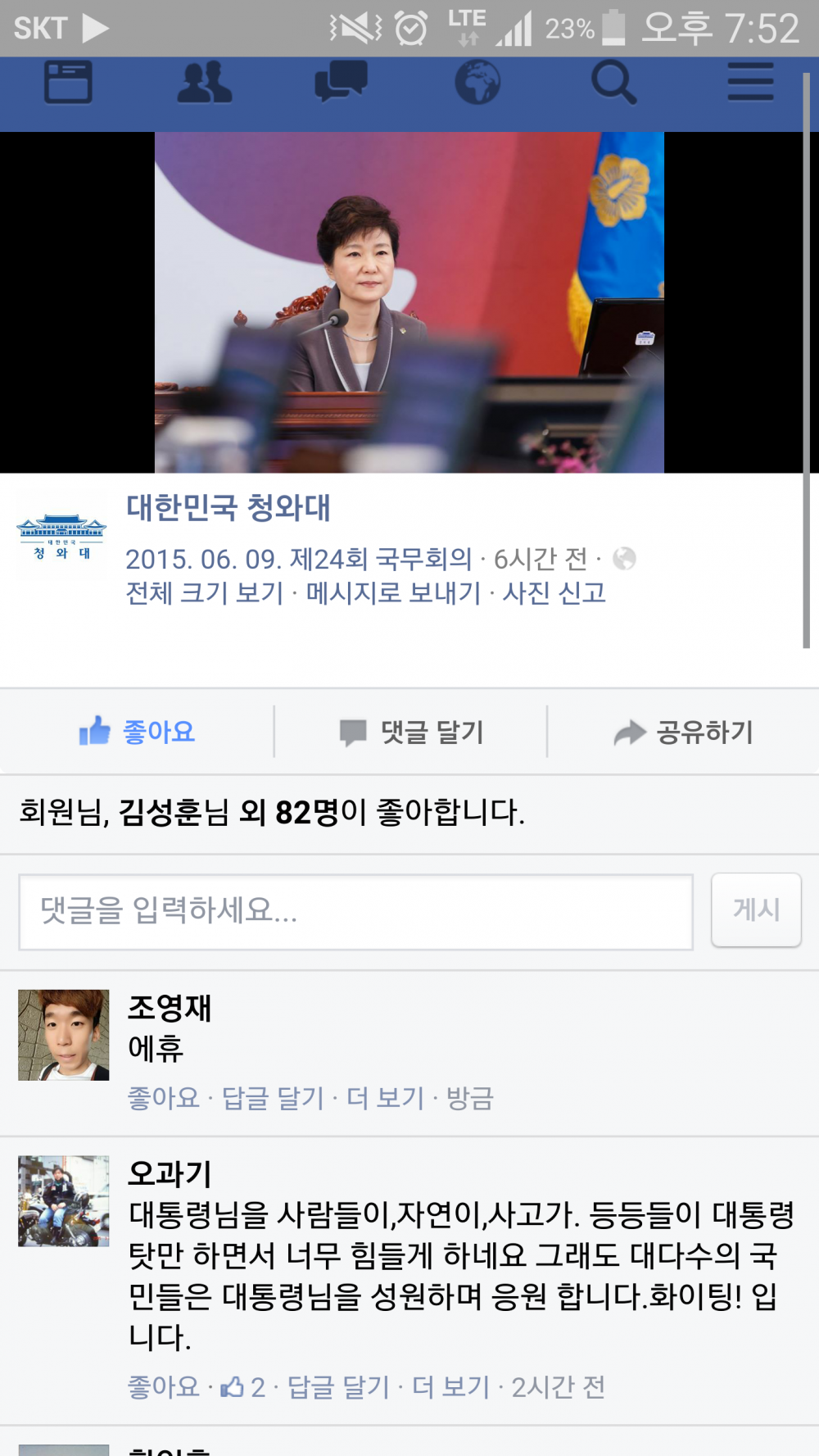Image resolution: width=819 pixels, height=1456 pixels.
Task: Focus the 댓글을 입력하세요 comment field
Action: click(x=355, y=911)
